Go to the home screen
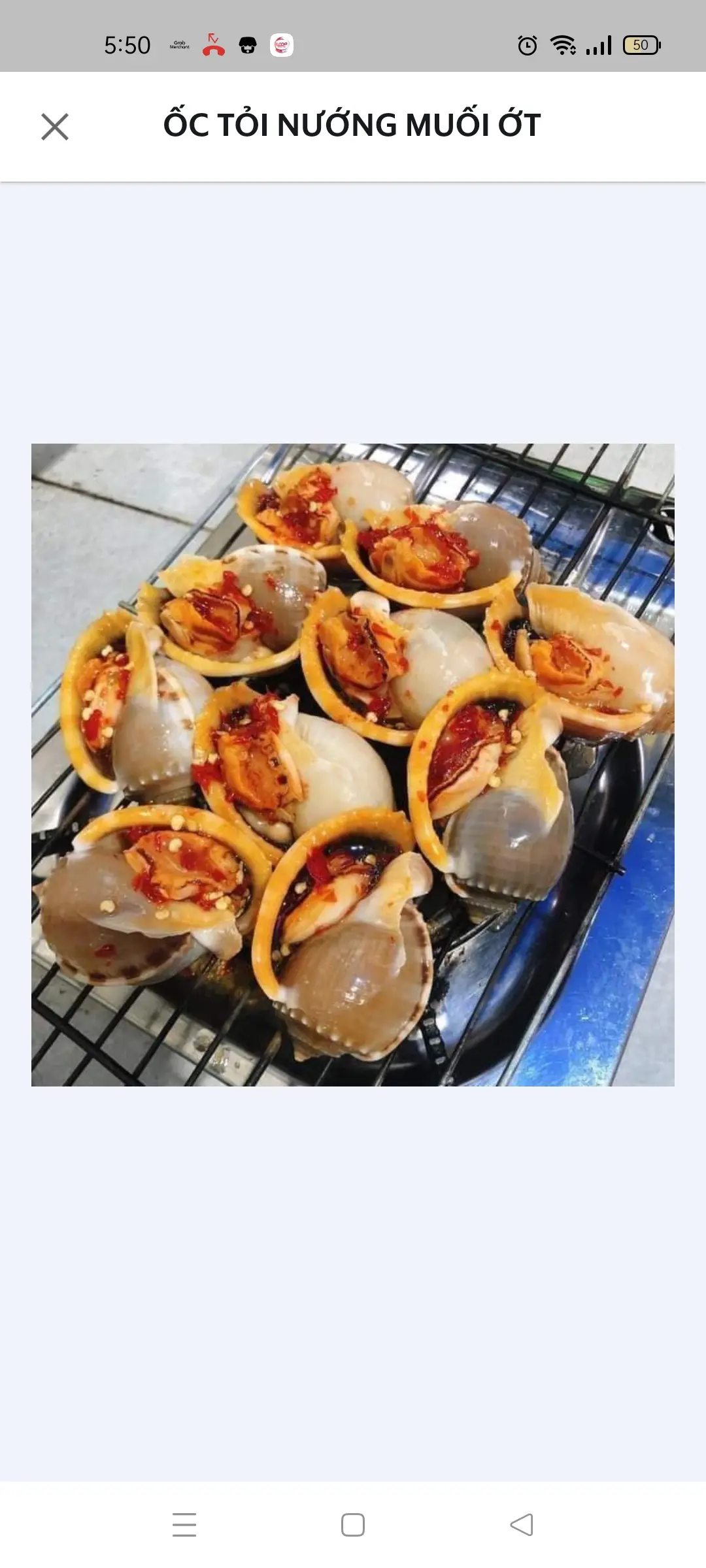 353,1525
